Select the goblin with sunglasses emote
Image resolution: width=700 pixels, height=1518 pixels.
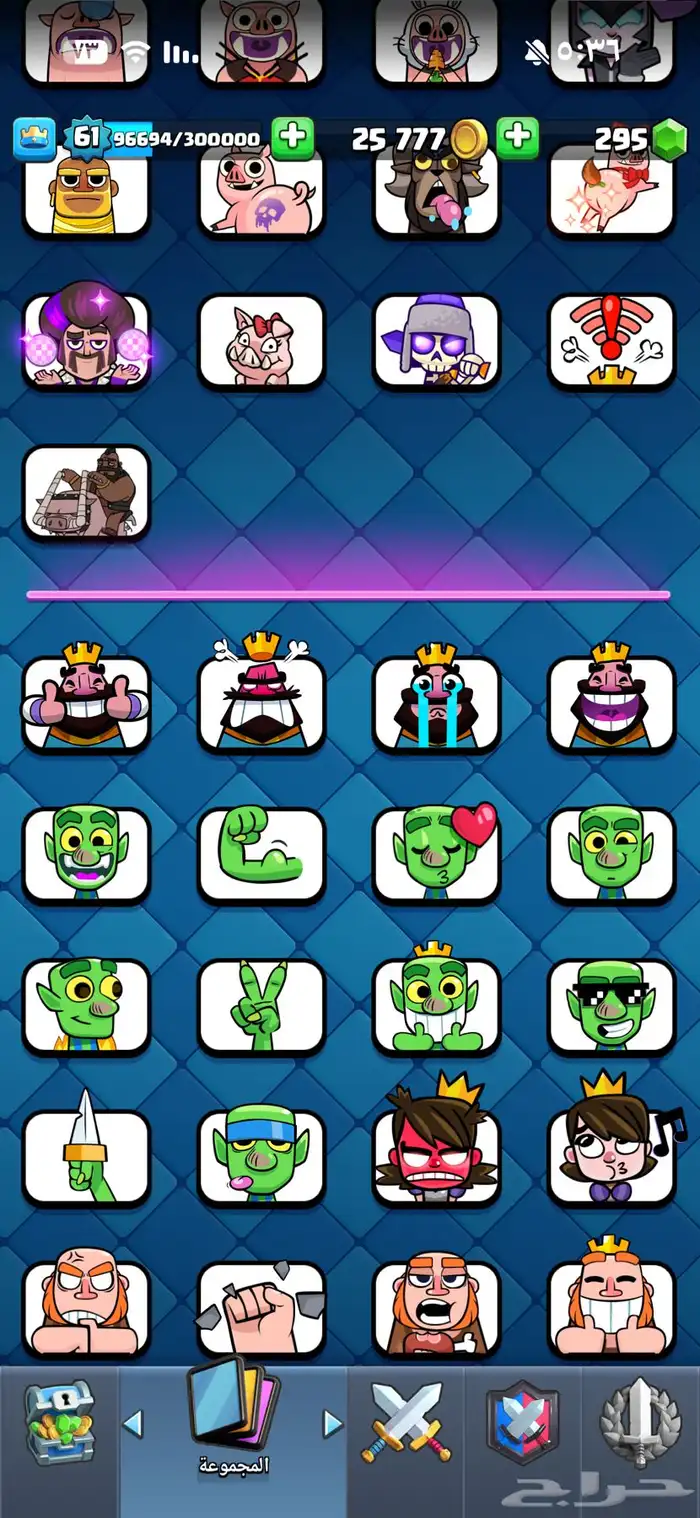[x=611, y=1004]
